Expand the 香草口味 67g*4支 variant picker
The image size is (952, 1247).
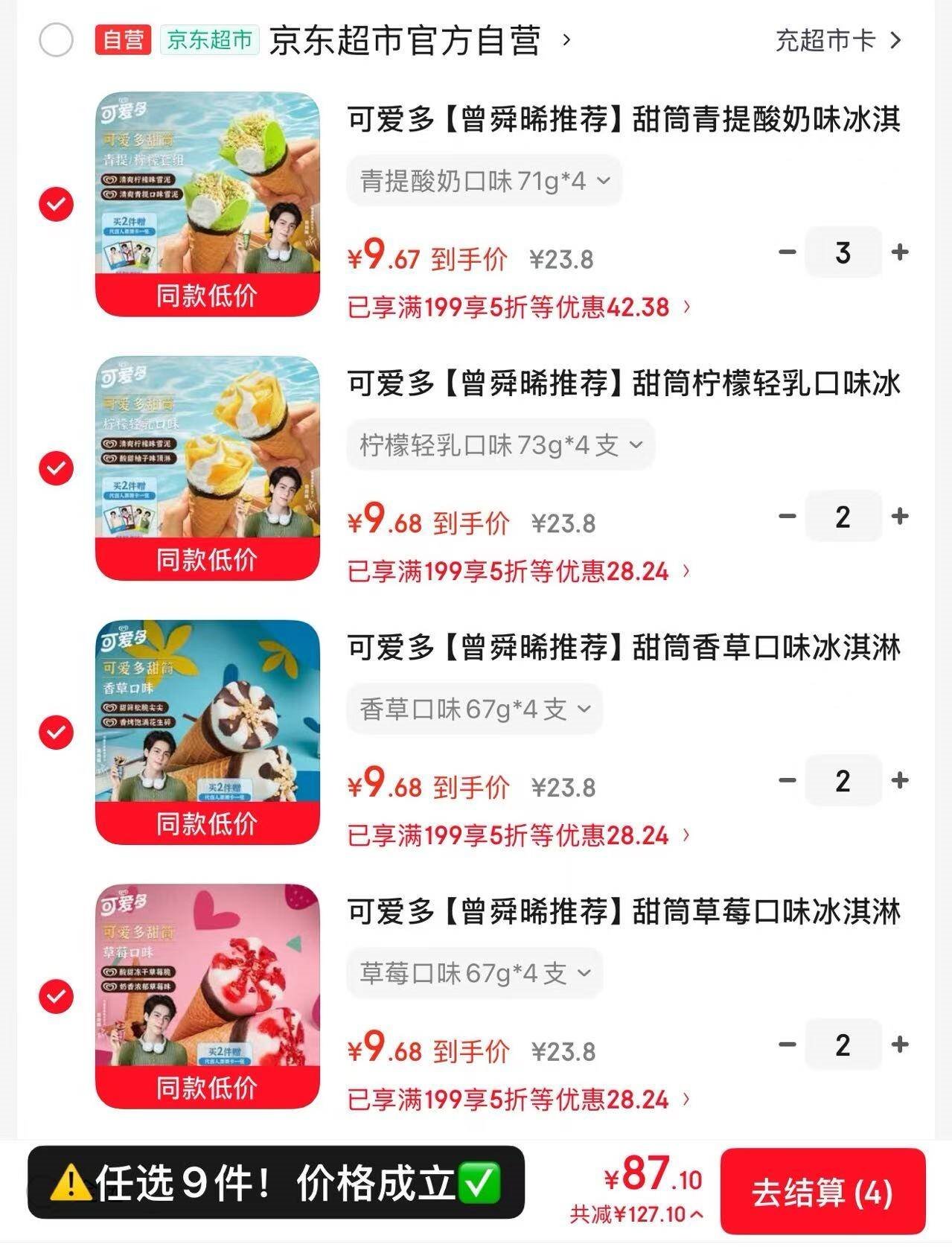[474, 709]
